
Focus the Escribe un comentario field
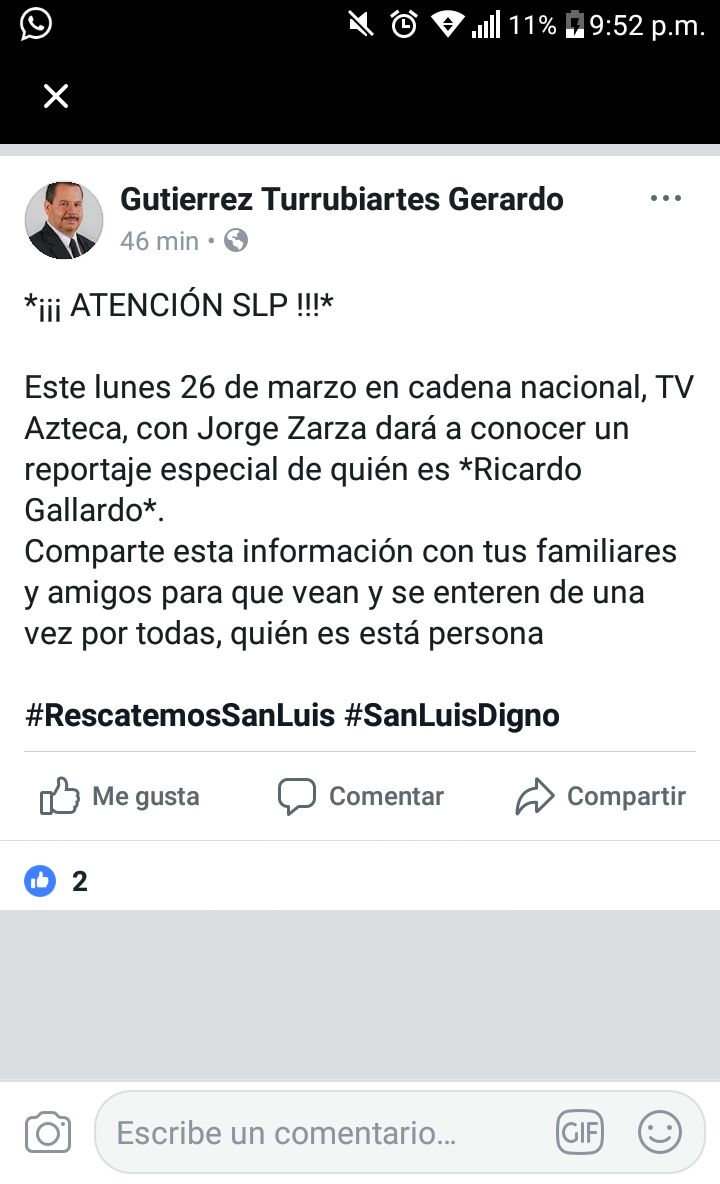325,1133
